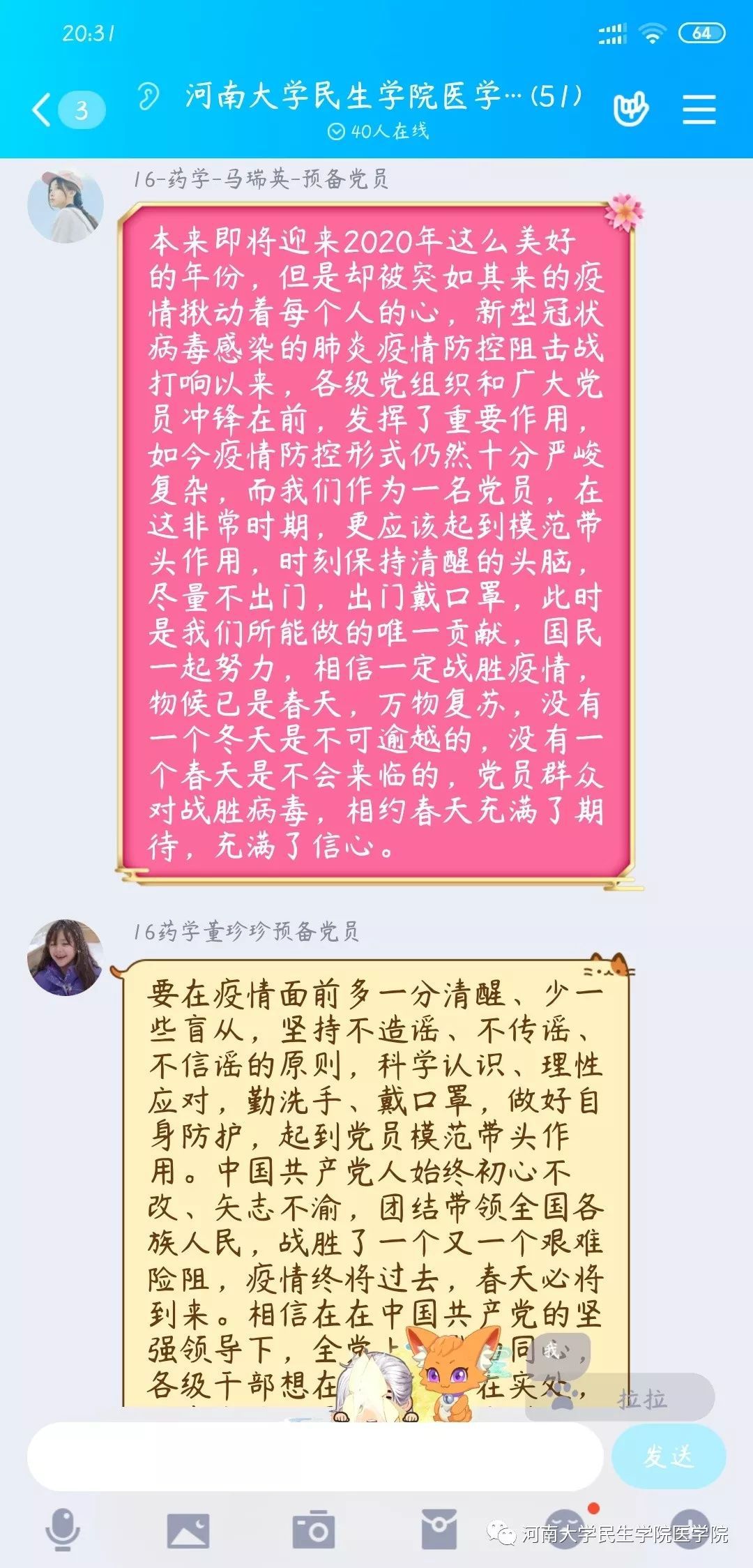Record a voice message with the microphone

click(x=63, y=1529)
